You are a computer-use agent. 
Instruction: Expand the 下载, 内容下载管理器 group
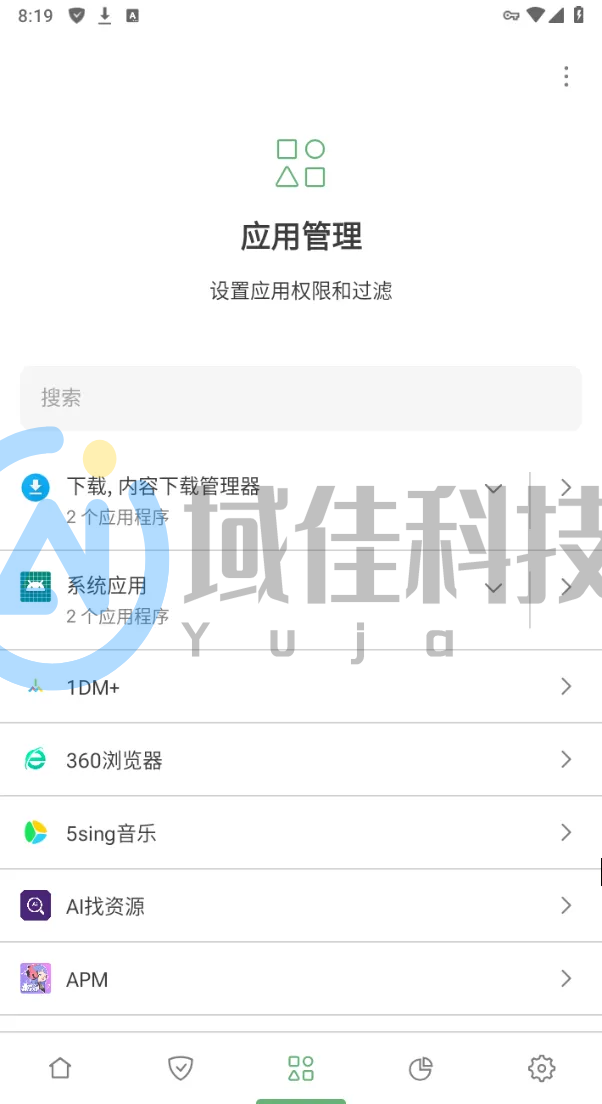pos(493,488)
